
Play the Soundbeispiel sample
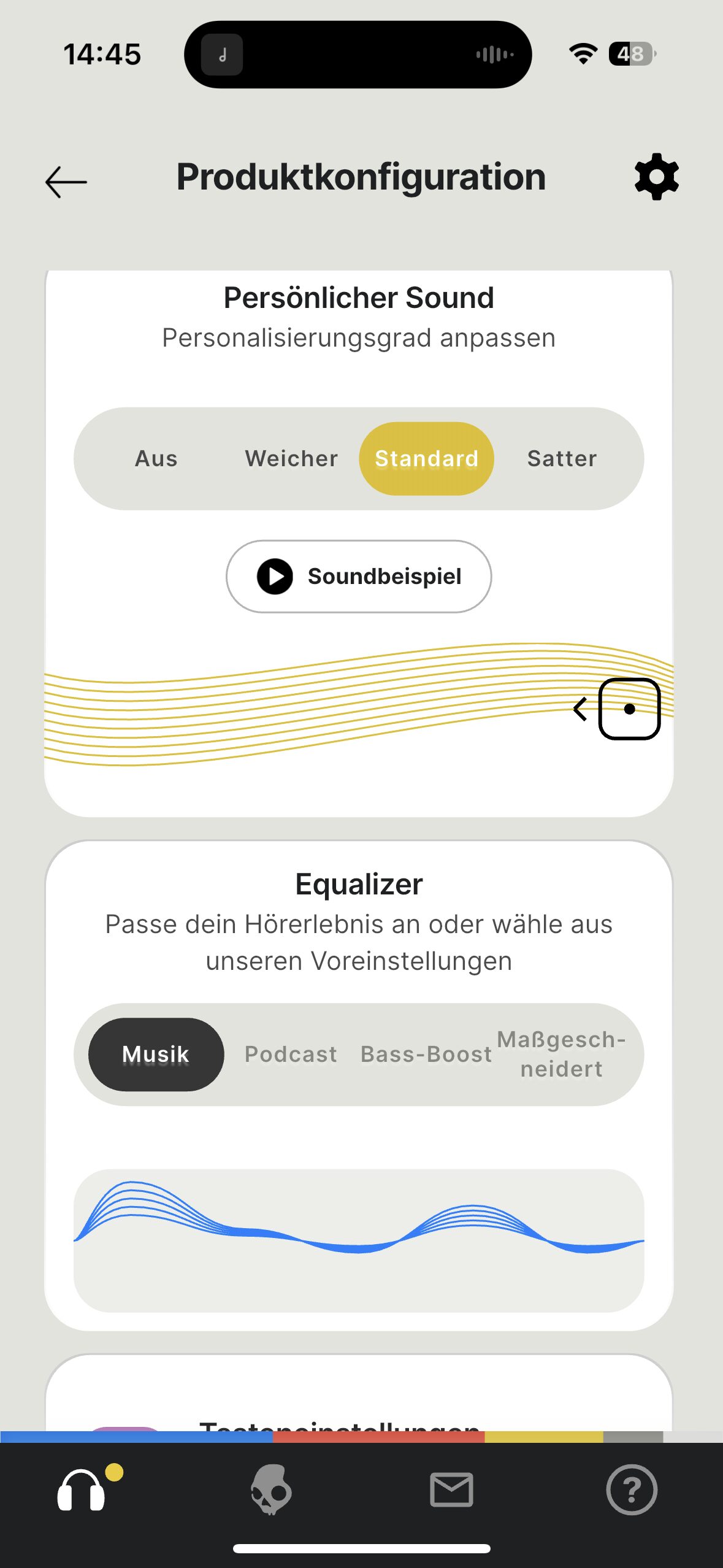tap(359, 577)
